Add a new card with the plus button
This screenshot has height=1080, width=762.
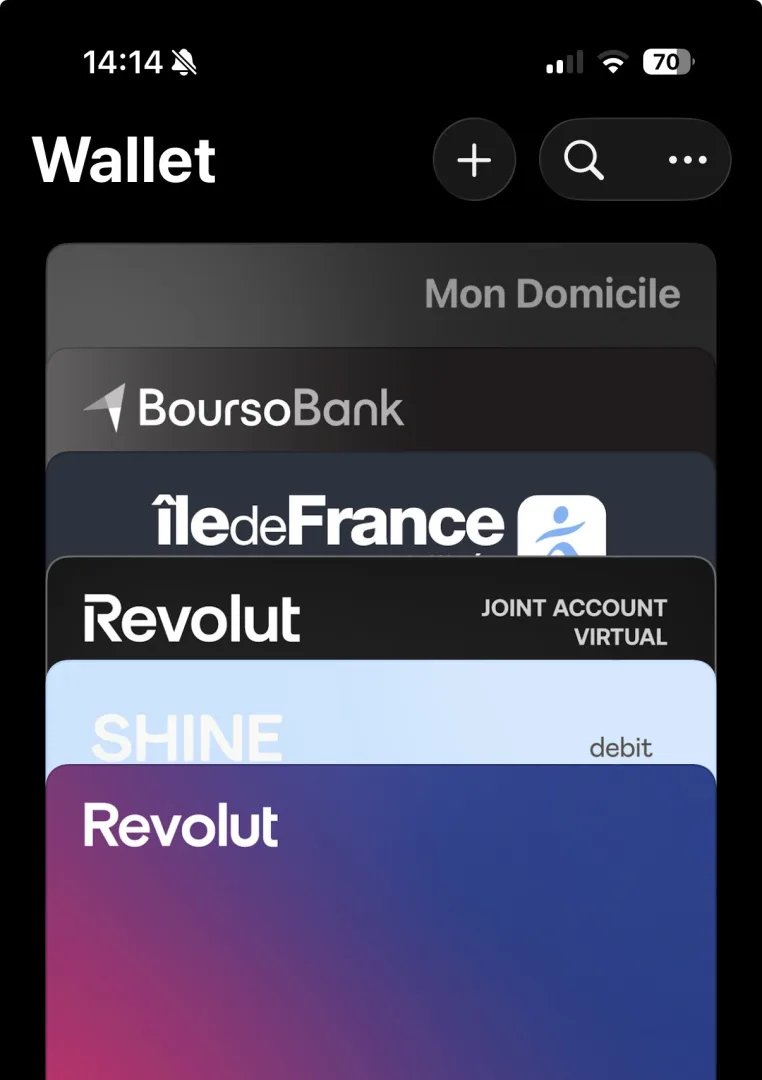coord(474,160)
